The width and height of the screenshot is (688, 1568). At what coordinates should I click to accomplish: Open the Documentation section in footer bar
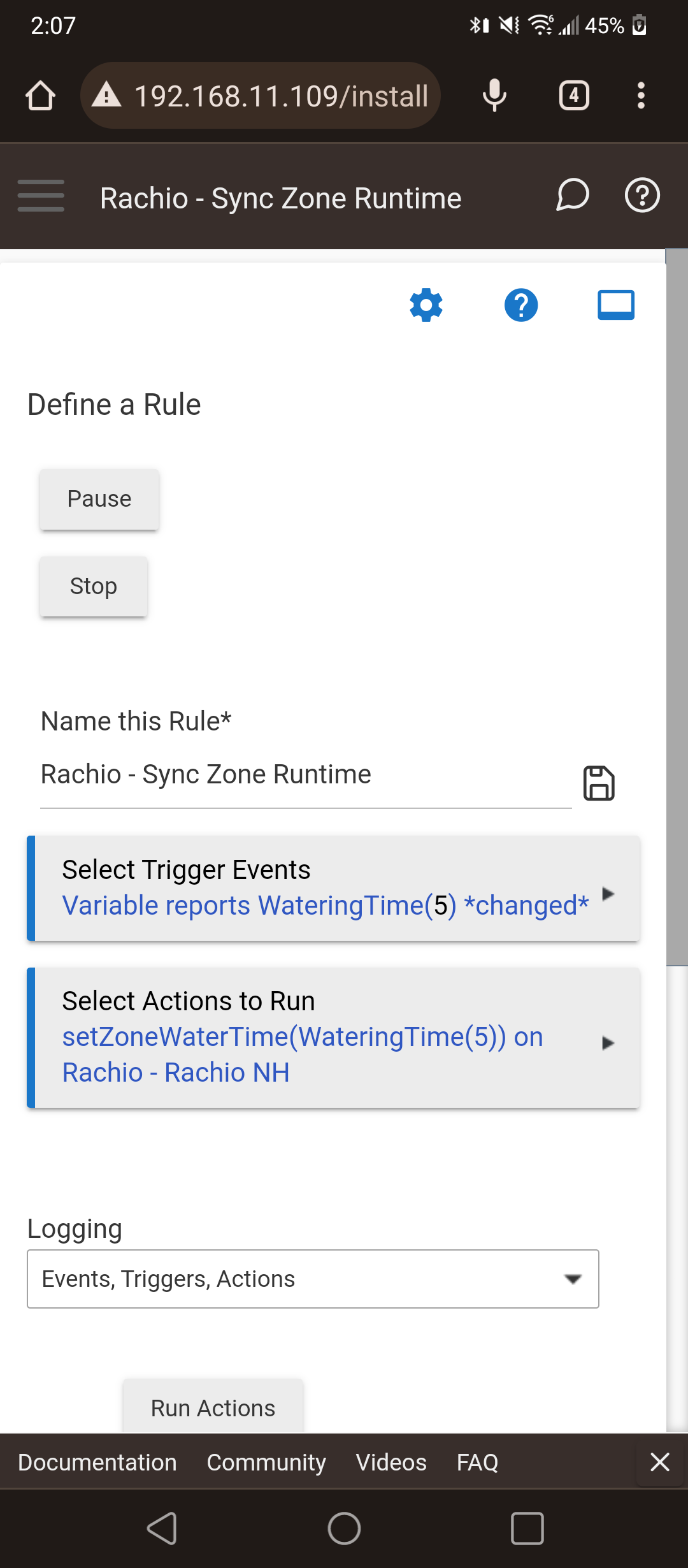pos(96,1462)
